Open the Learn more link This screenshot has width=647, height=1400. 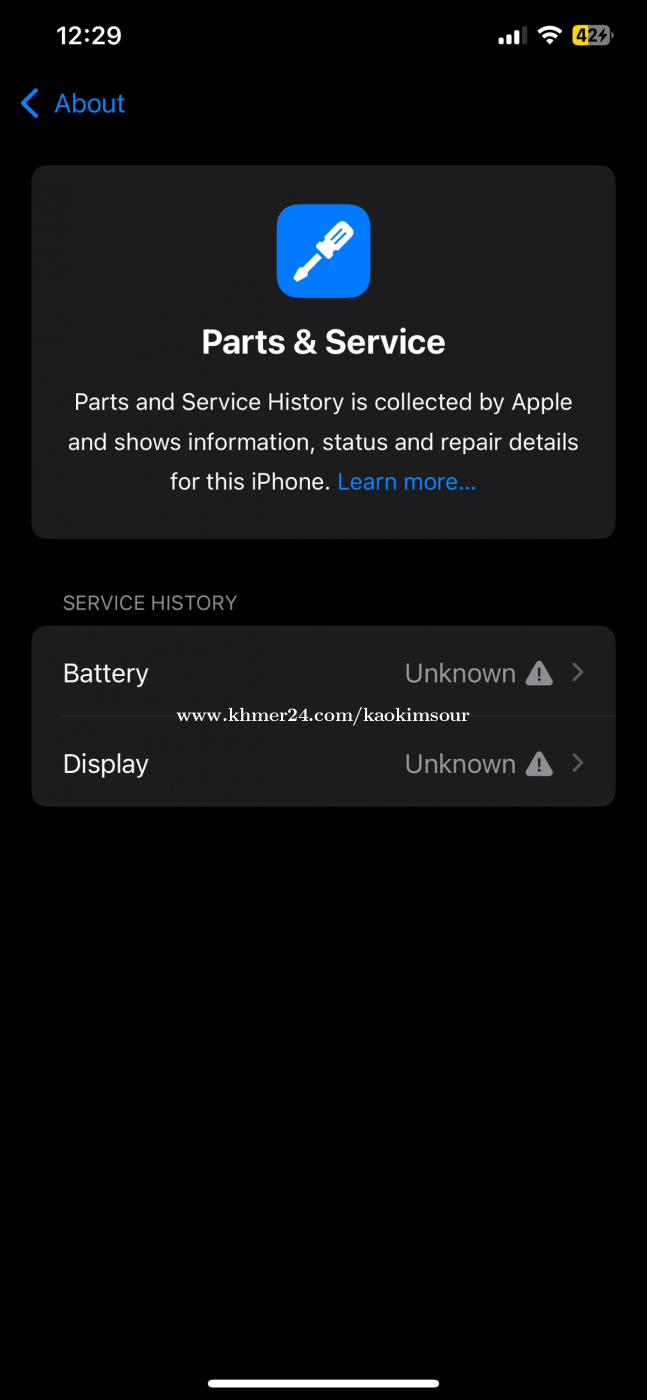[406, 482]
